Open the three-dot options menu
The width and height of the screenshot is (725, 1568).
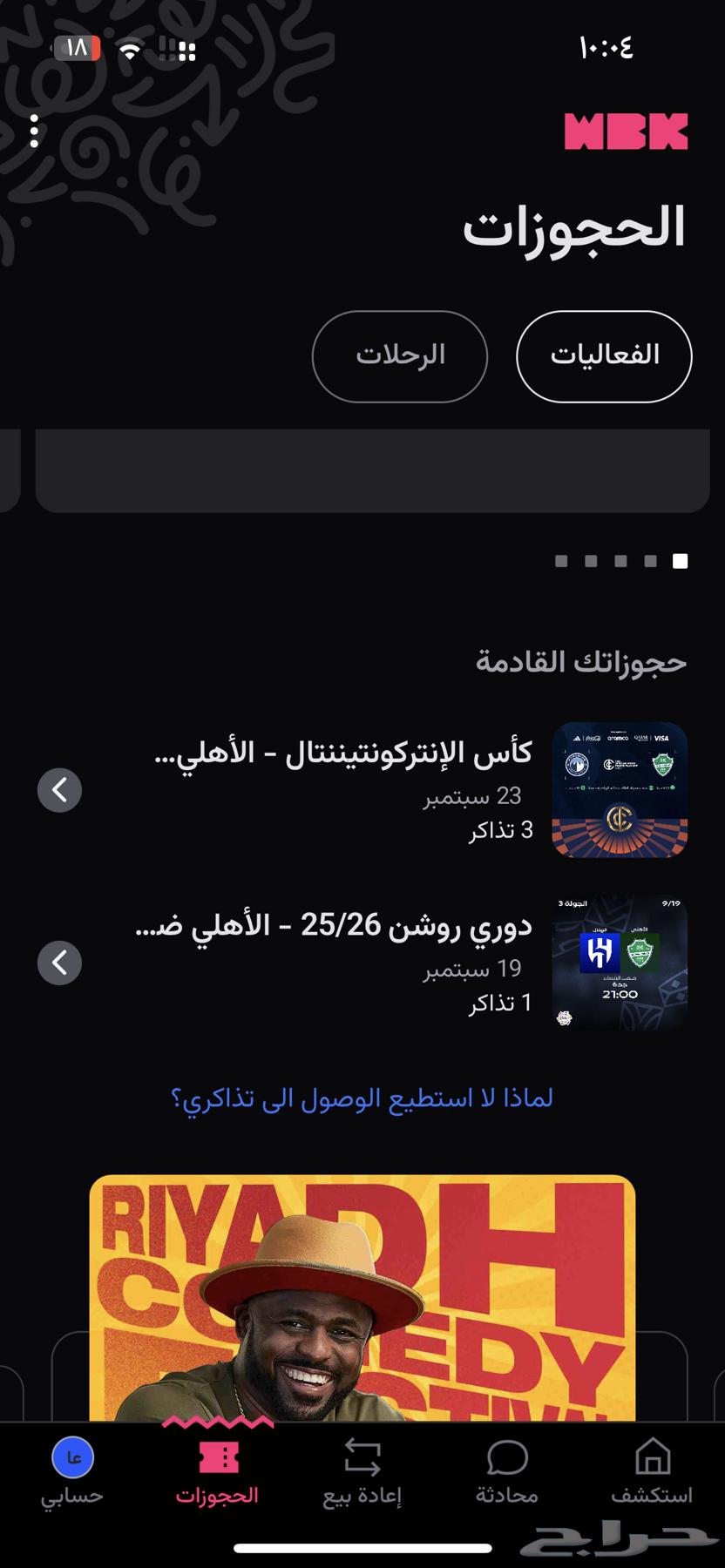(35, 131)
